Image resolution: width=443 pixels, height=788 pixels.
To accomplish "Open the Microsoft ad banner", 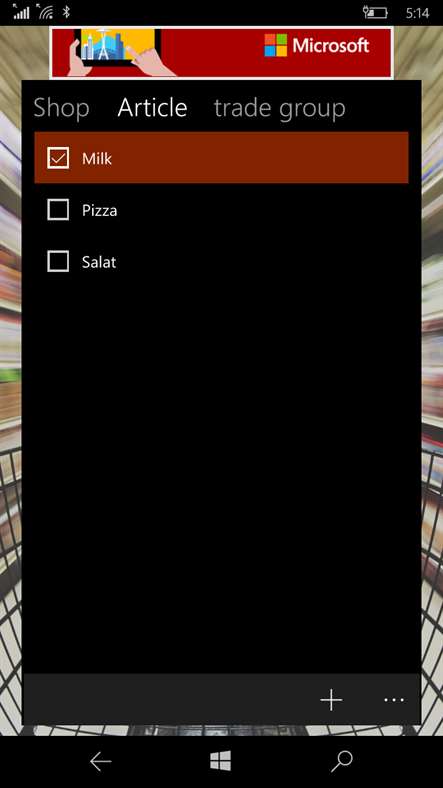I will point(221,53).
